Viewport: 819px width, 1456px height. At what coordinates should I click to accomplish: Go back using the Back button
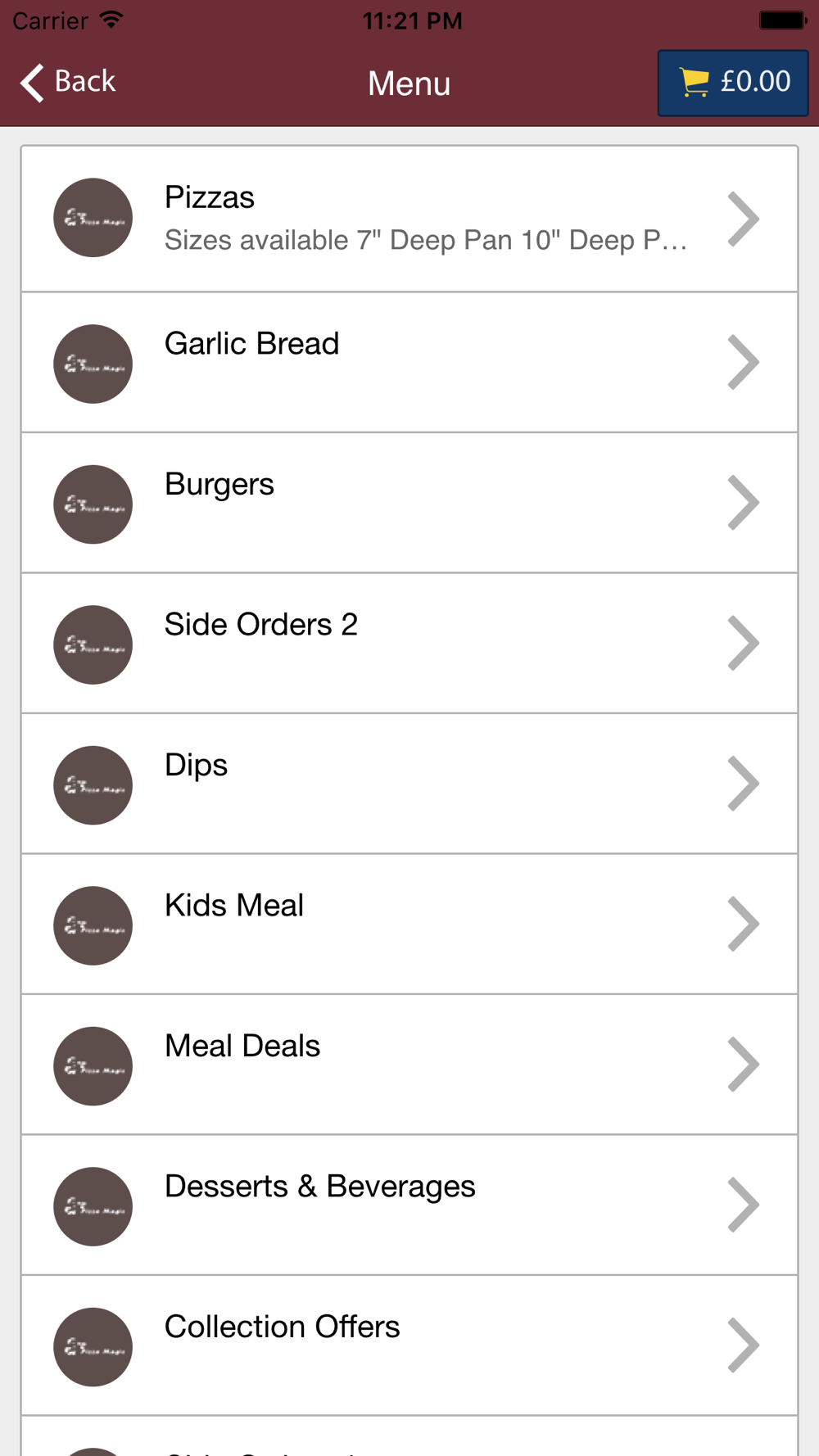tap(68, 82)
